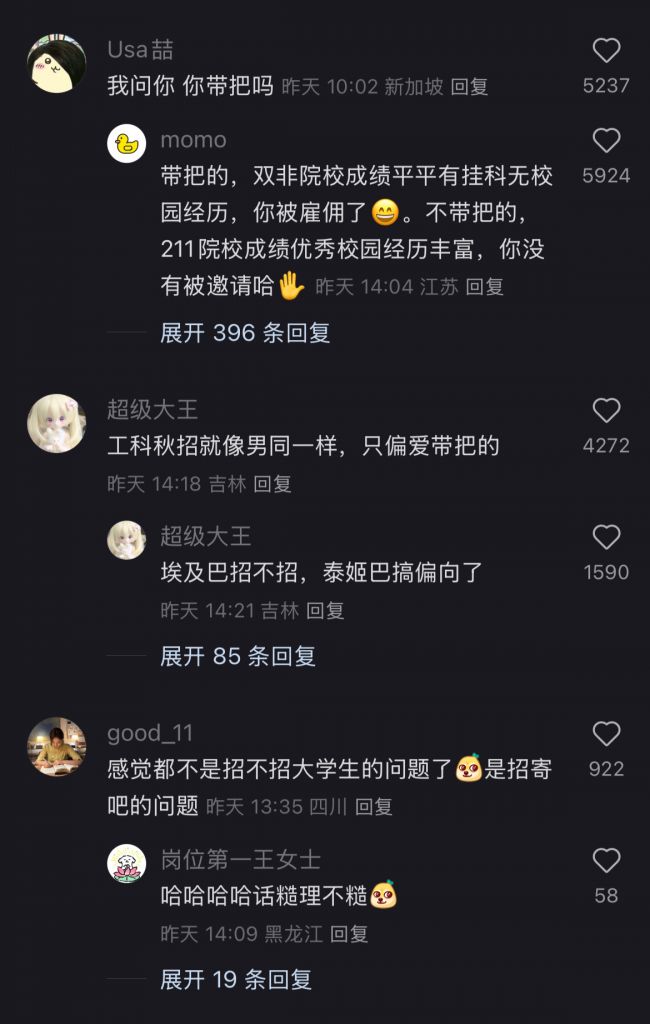
Task: Expand 396 replies under momo's reply
Action: coord(245,333)
